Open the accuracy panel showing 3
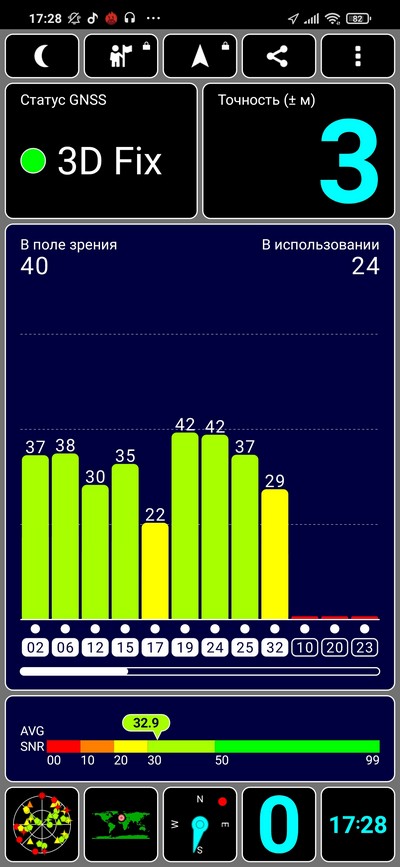This screenshot has width=400, height=867. (299, 151)
